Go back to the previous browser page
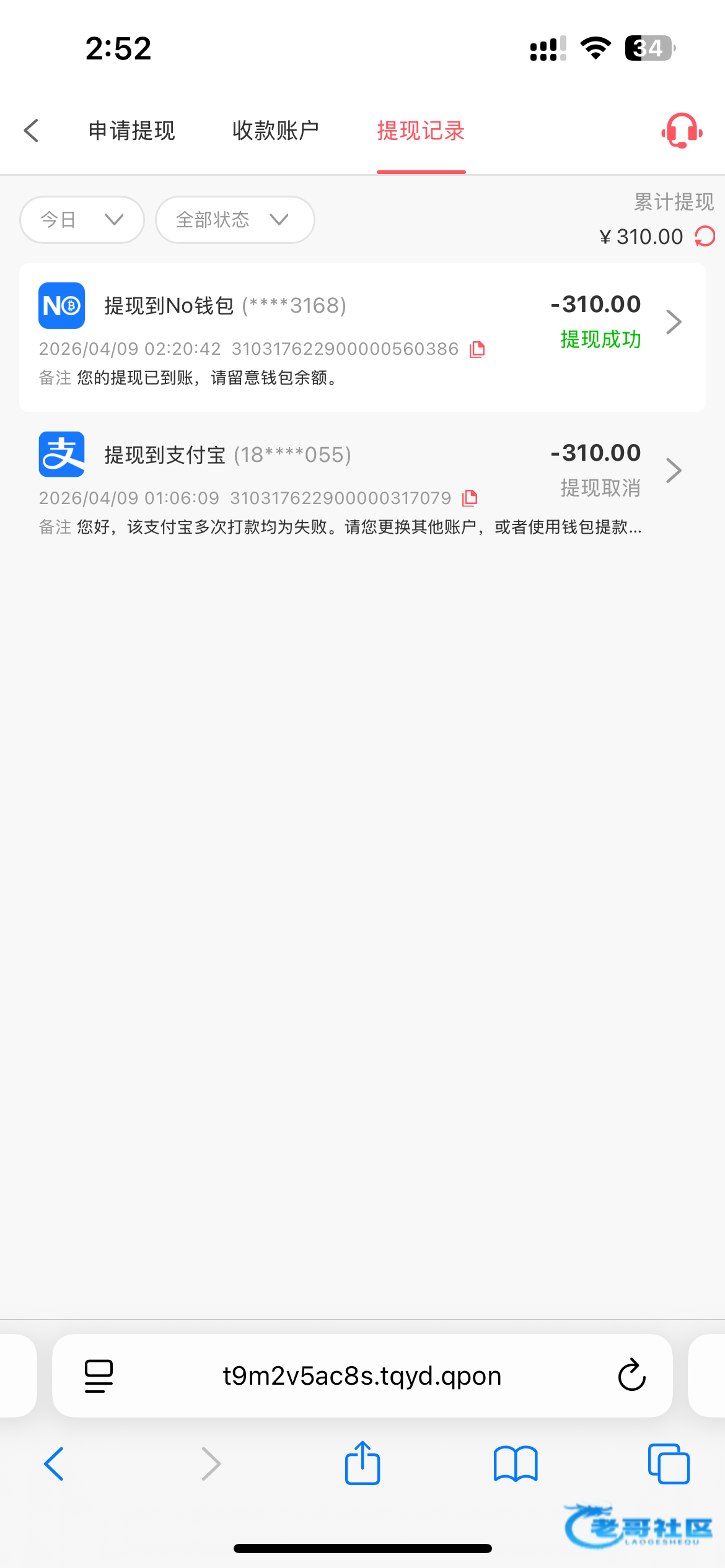The image size is (725, 1568). click(x=54, y=1464)
